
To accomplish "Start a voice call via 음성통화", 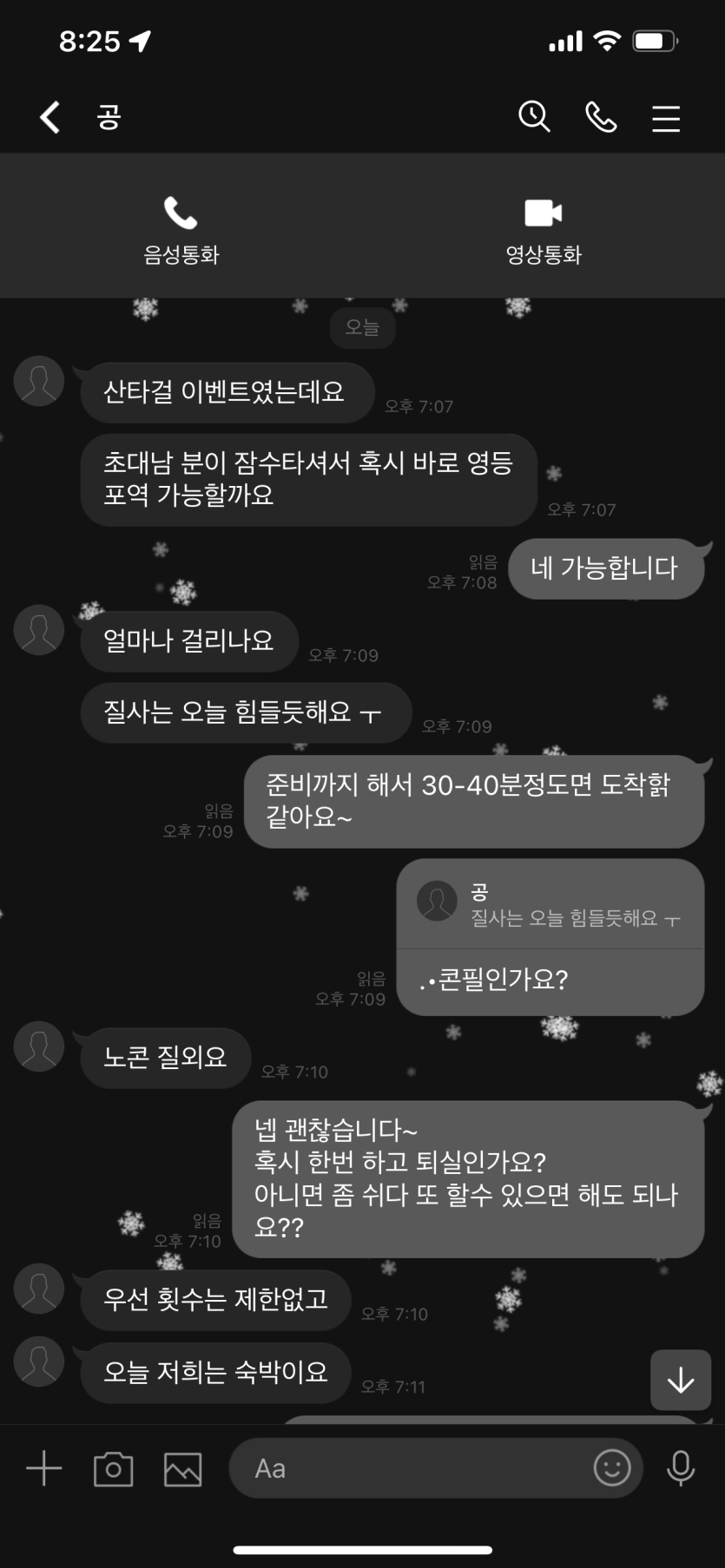I will (181, 229).
